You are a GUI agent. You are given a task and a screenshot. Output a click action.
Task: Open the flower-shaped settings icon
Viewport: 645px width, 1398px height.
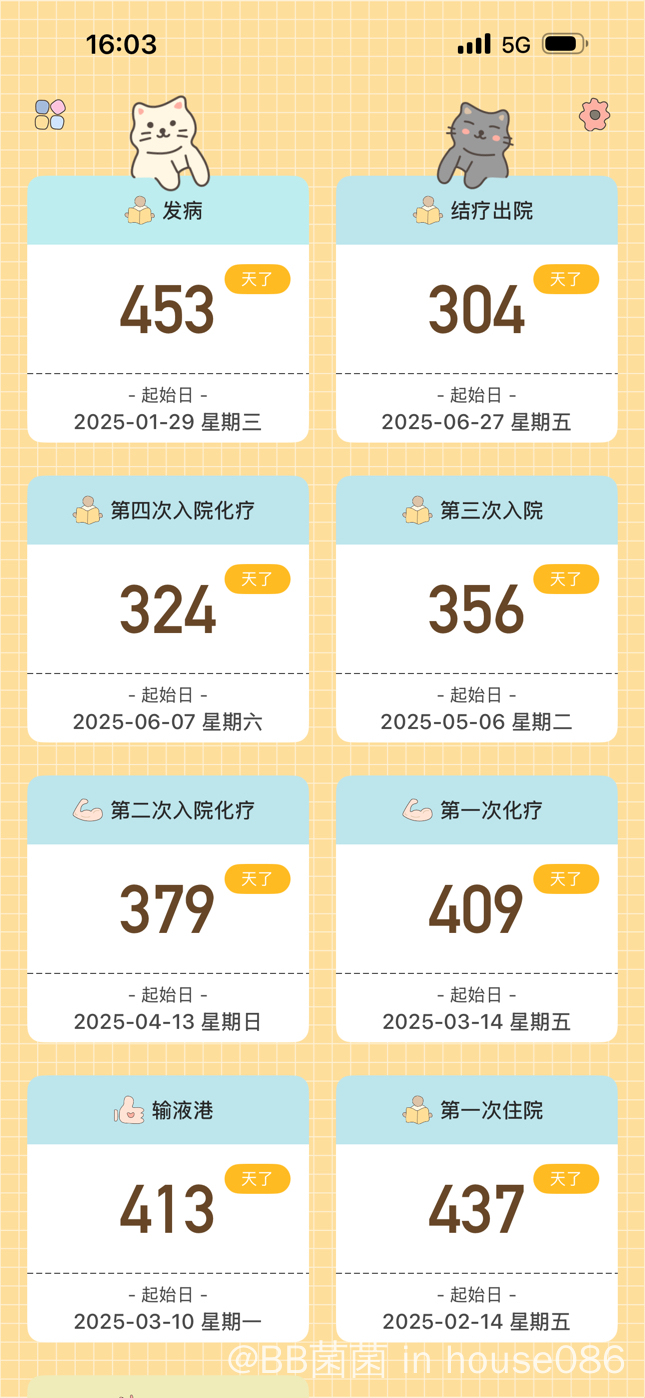click(595, 115)
